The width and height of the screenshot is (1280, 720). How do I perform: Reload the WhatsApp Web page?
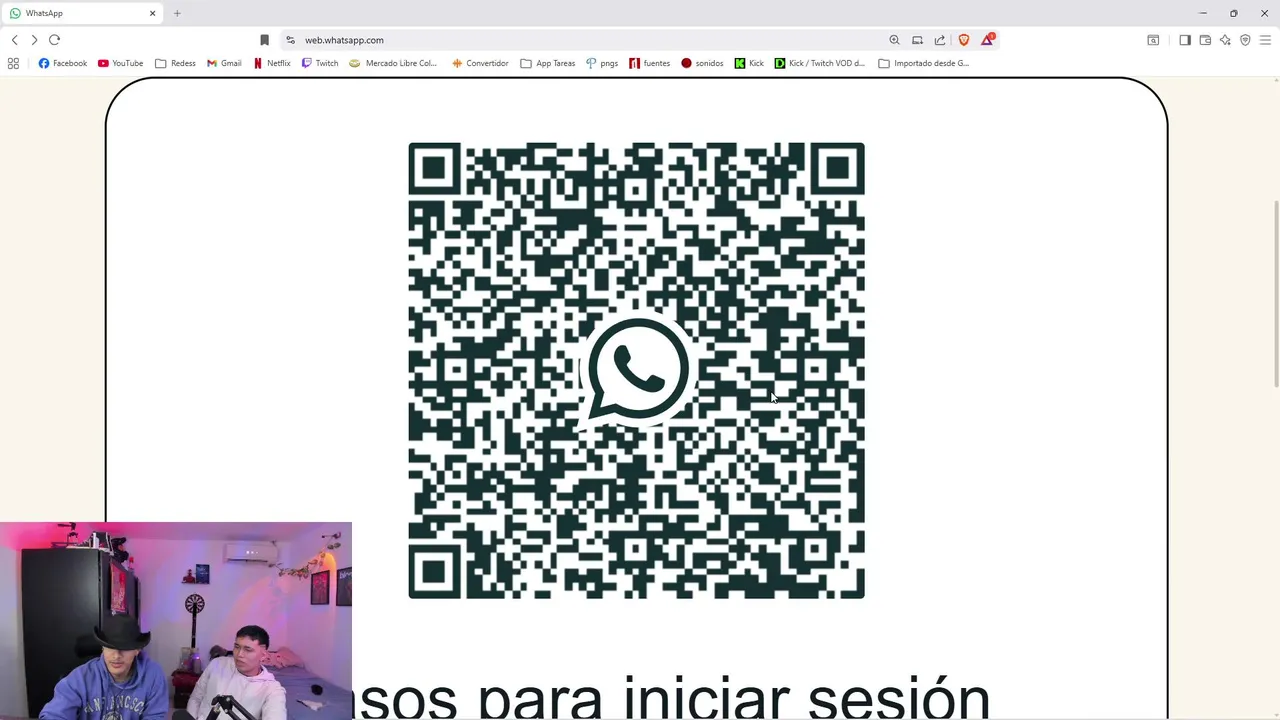pos(54,40)
